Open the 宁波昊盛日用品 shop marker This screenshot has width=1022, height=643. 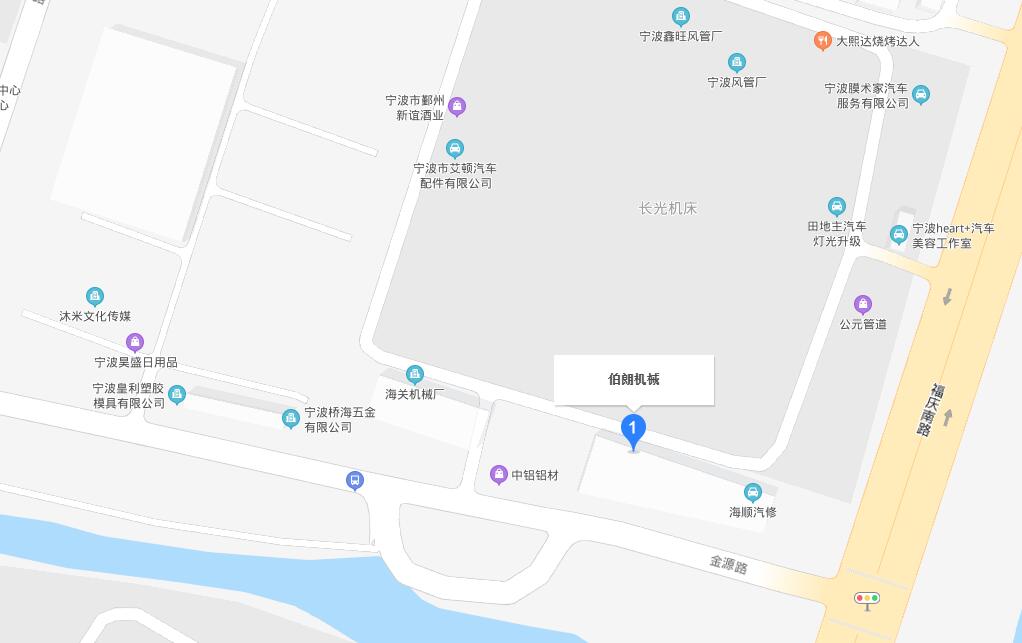point(135,343)
